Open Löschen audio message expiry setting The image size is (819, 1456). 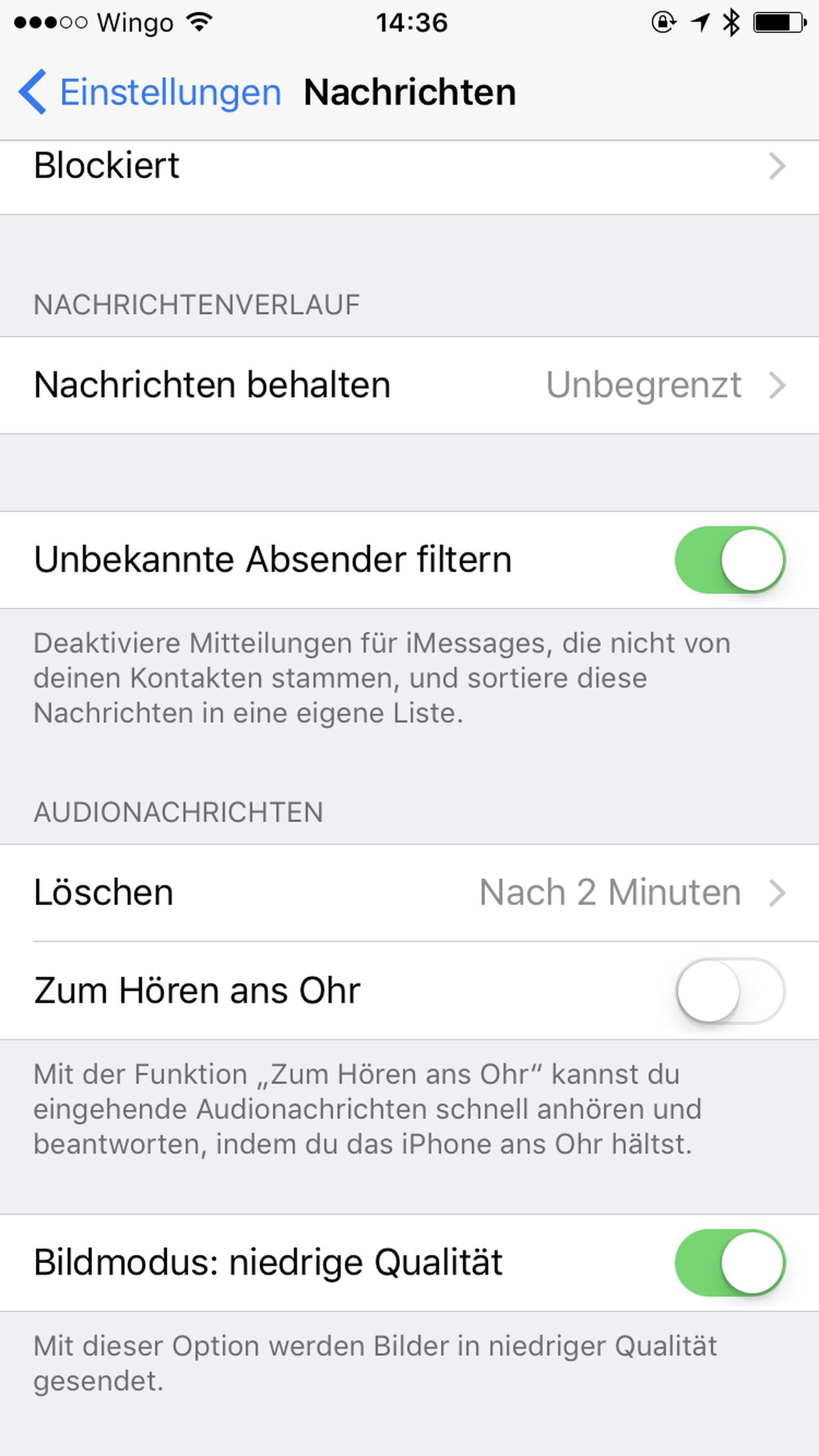pyautogui.click(x=409, y=893)
